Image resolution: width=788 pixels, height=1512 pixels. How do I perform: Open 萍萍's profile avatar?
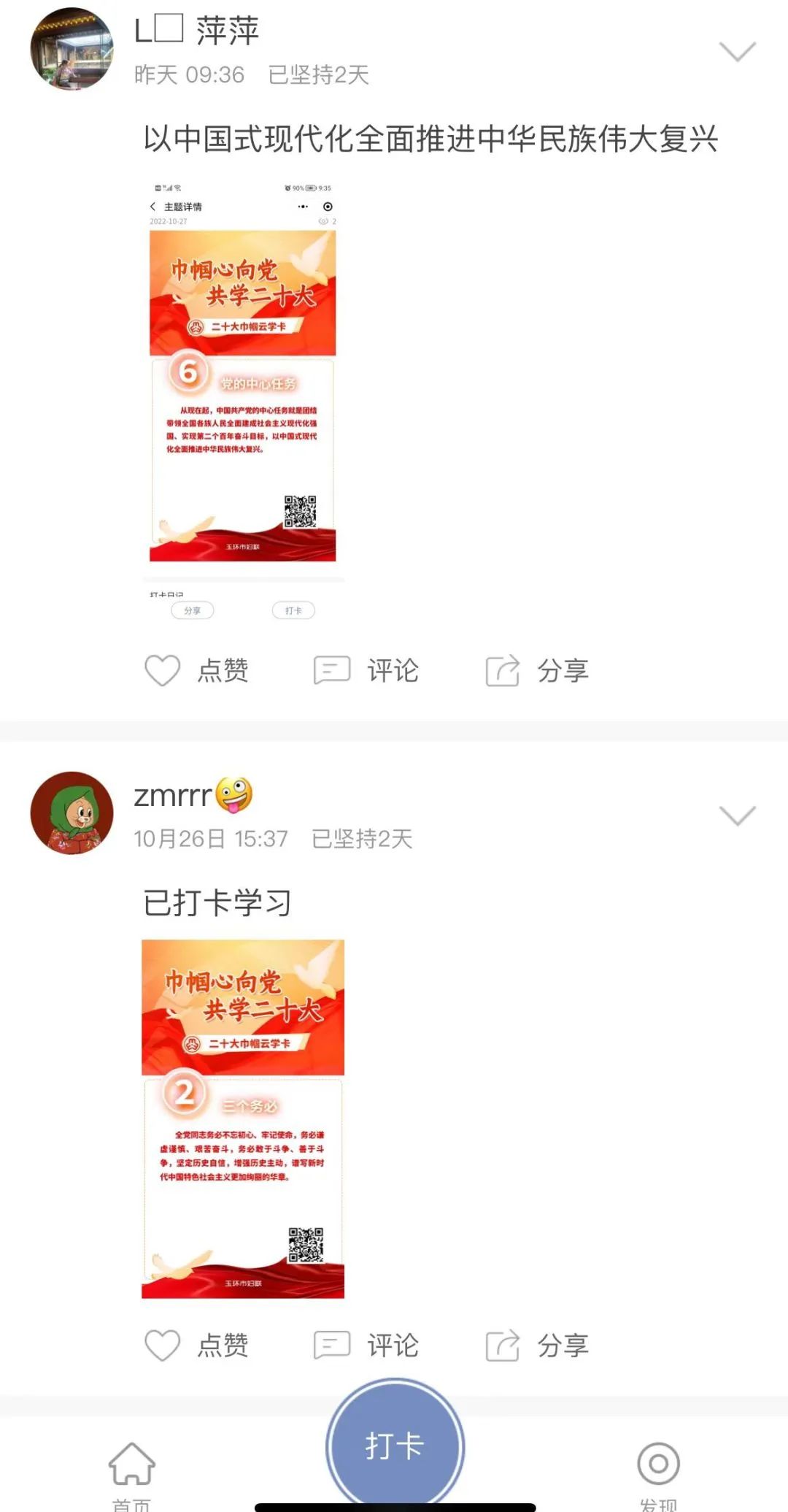[x=72, y=49]
